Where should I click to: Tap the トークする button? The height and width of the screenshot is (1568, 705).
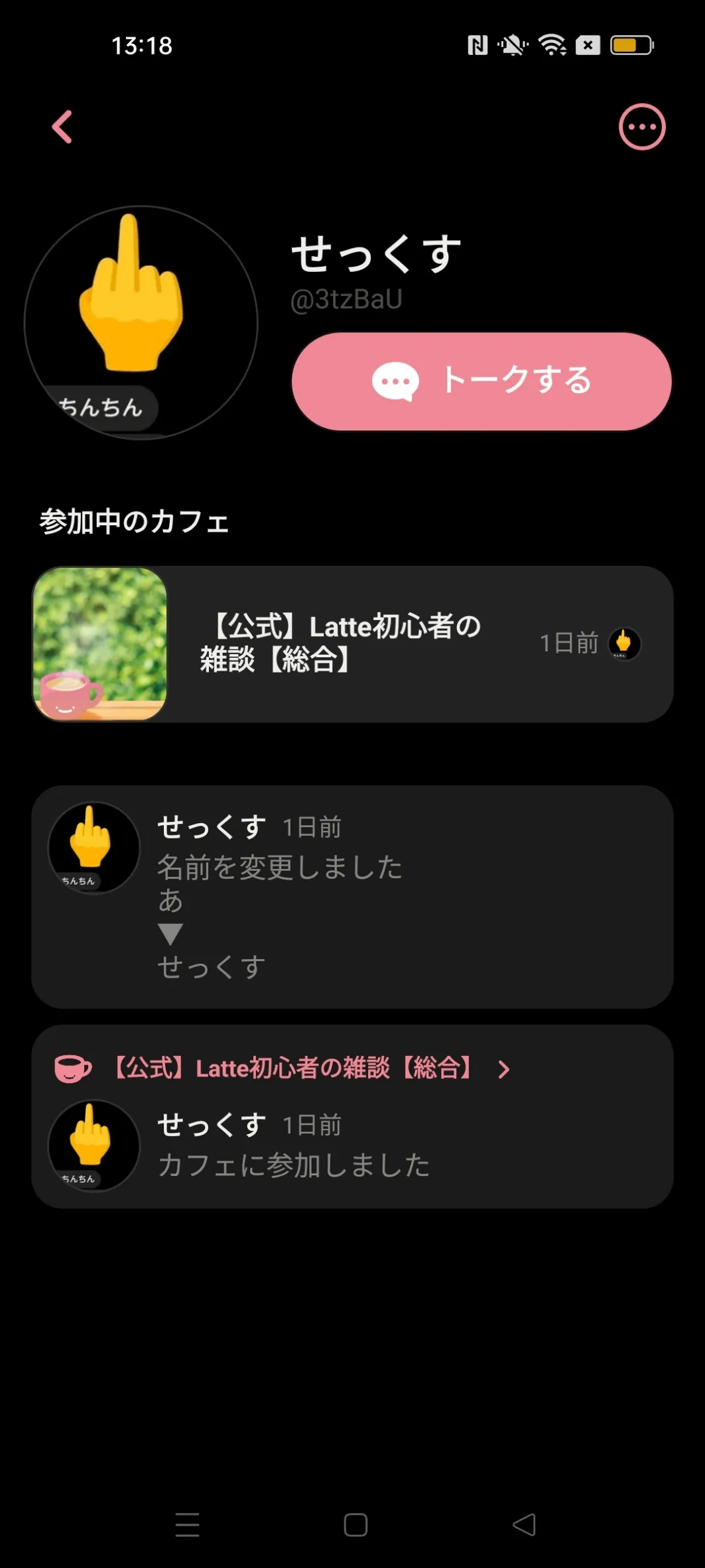[x=481, y=381]
